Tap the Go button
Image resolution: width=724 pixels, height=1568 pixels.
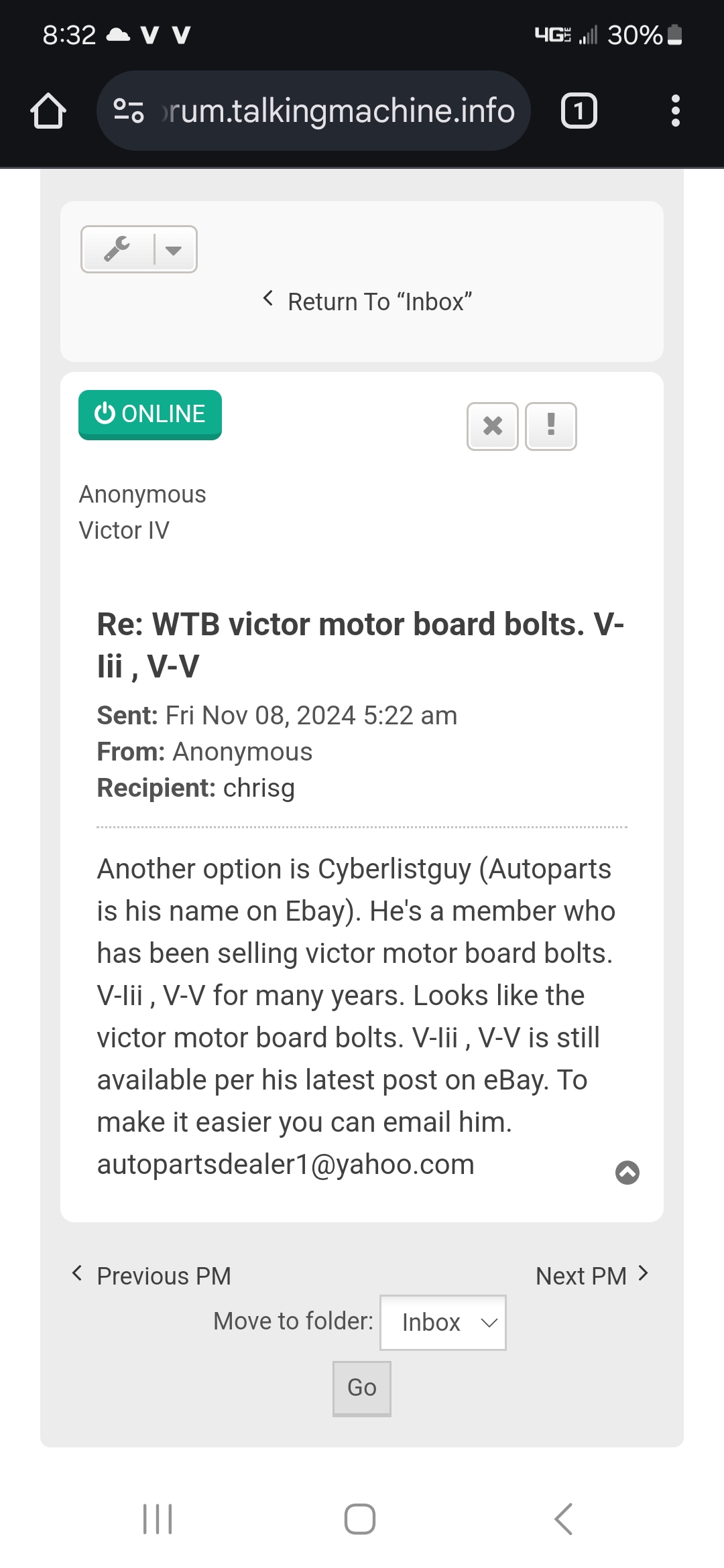click(362, 1388)
